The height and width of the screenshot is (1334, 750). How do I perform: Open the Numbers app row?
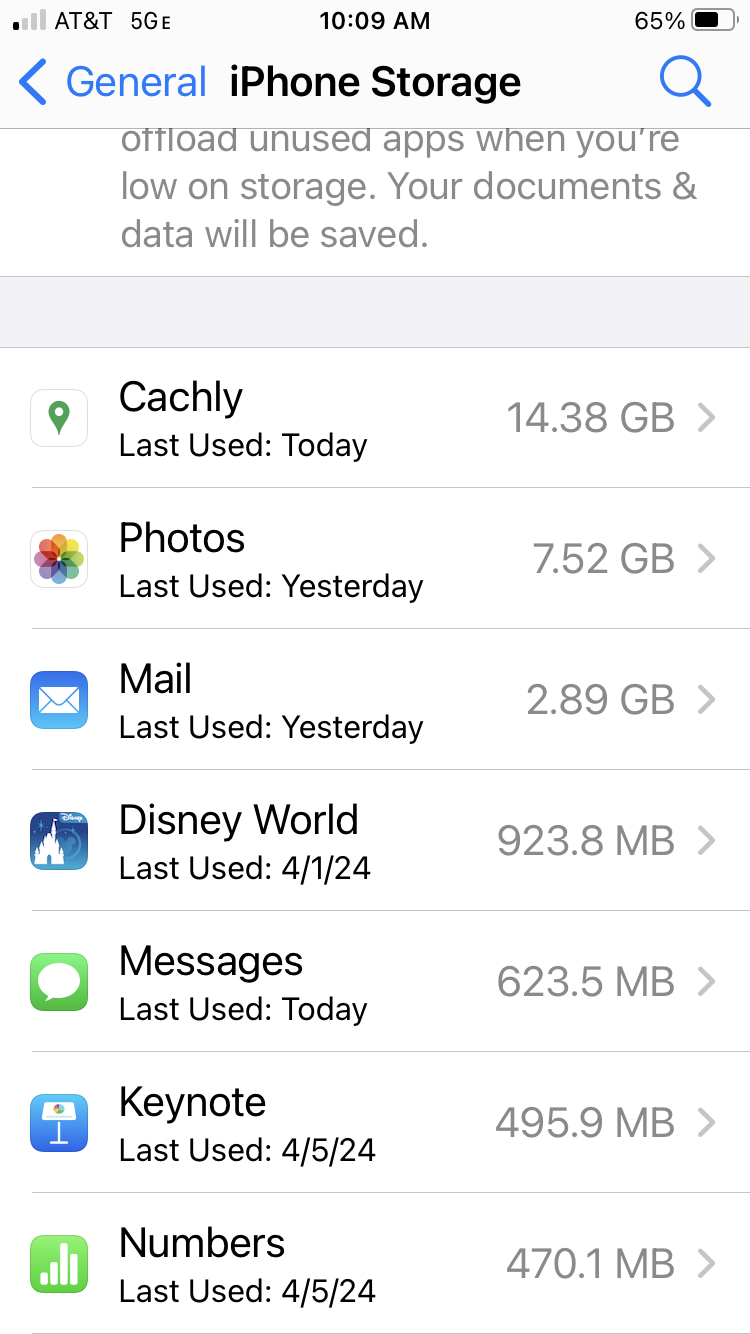[375, 1264]
